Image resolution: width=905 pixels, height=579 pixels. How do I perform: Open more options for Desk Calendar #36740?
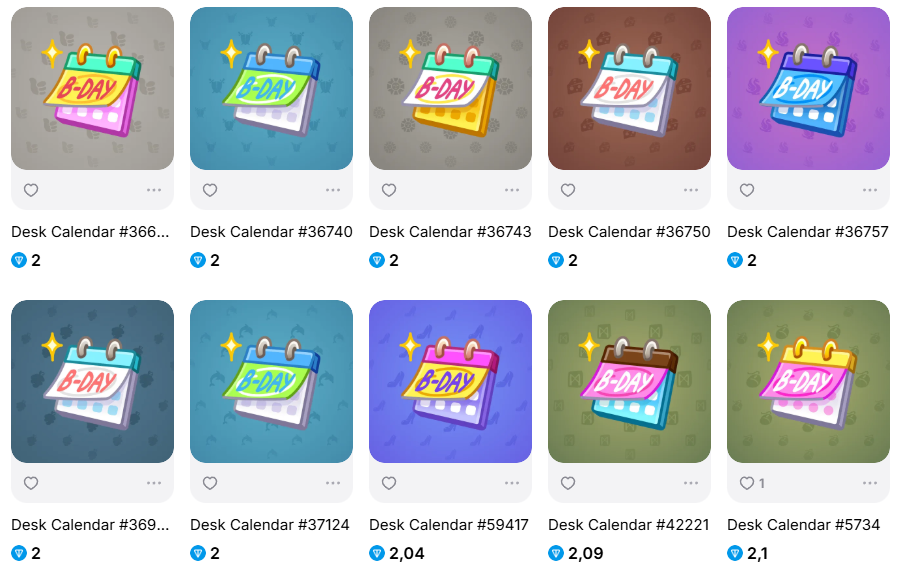[x=333, y=190]
